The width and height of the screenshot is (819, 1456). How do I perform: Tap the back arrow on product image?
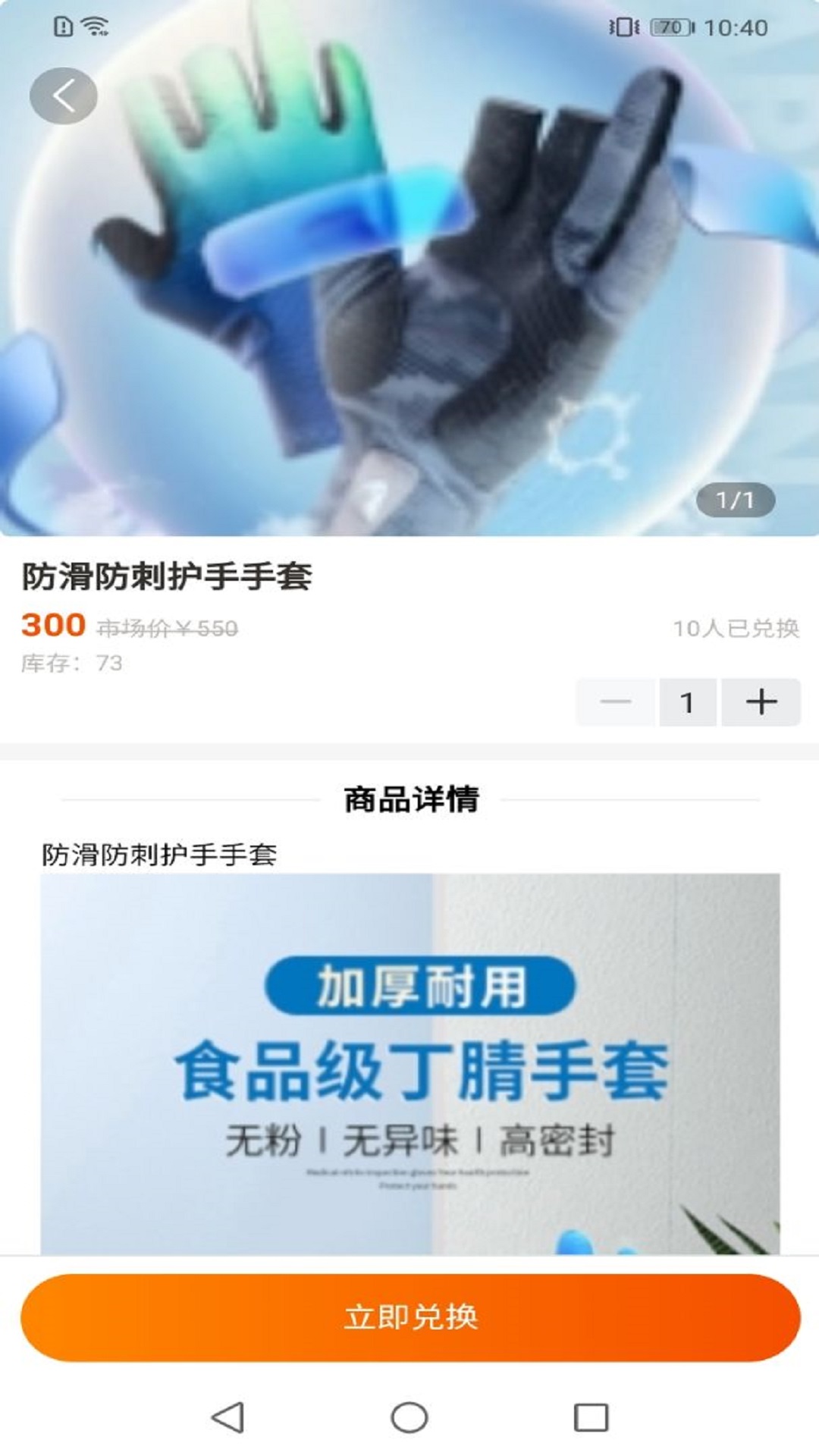tap(64, 94)
